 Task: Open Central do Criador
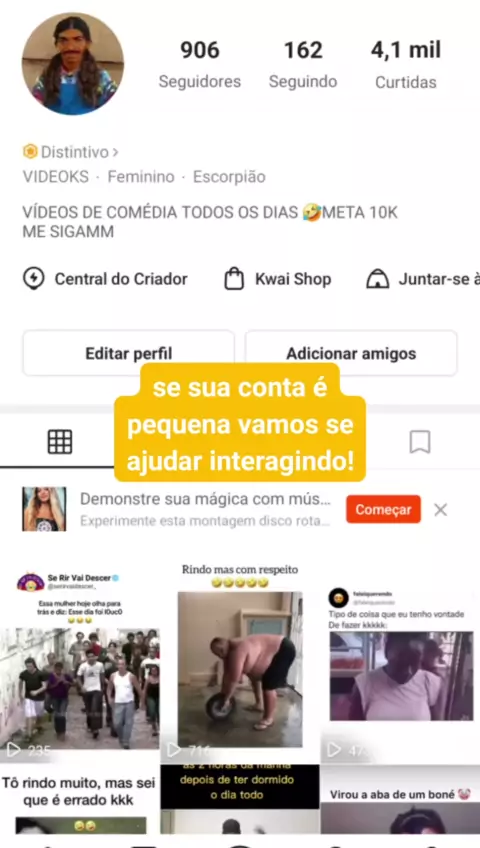pos(105,279)
